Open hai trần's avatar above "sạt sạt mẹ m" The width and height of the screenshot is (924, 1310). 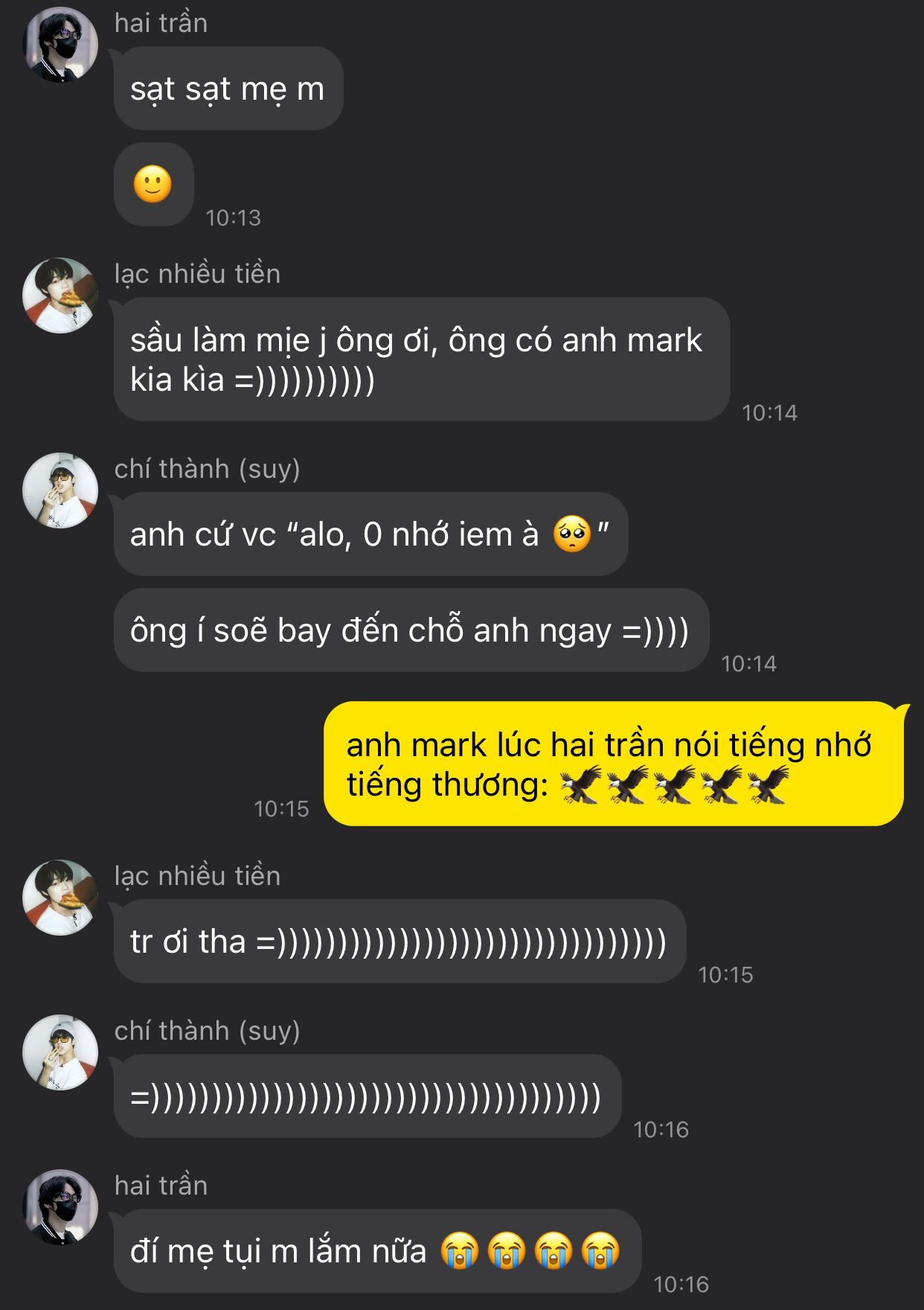pyautogui.click(x=60, y=45)
